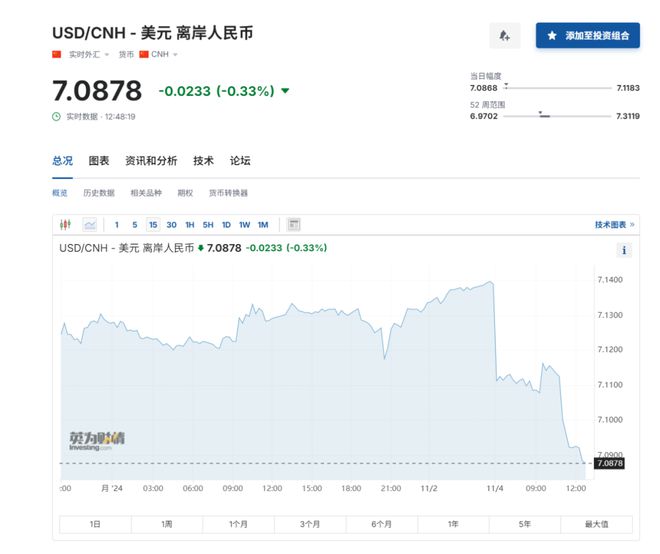Switch to the 技术 tab

(203, 161)
